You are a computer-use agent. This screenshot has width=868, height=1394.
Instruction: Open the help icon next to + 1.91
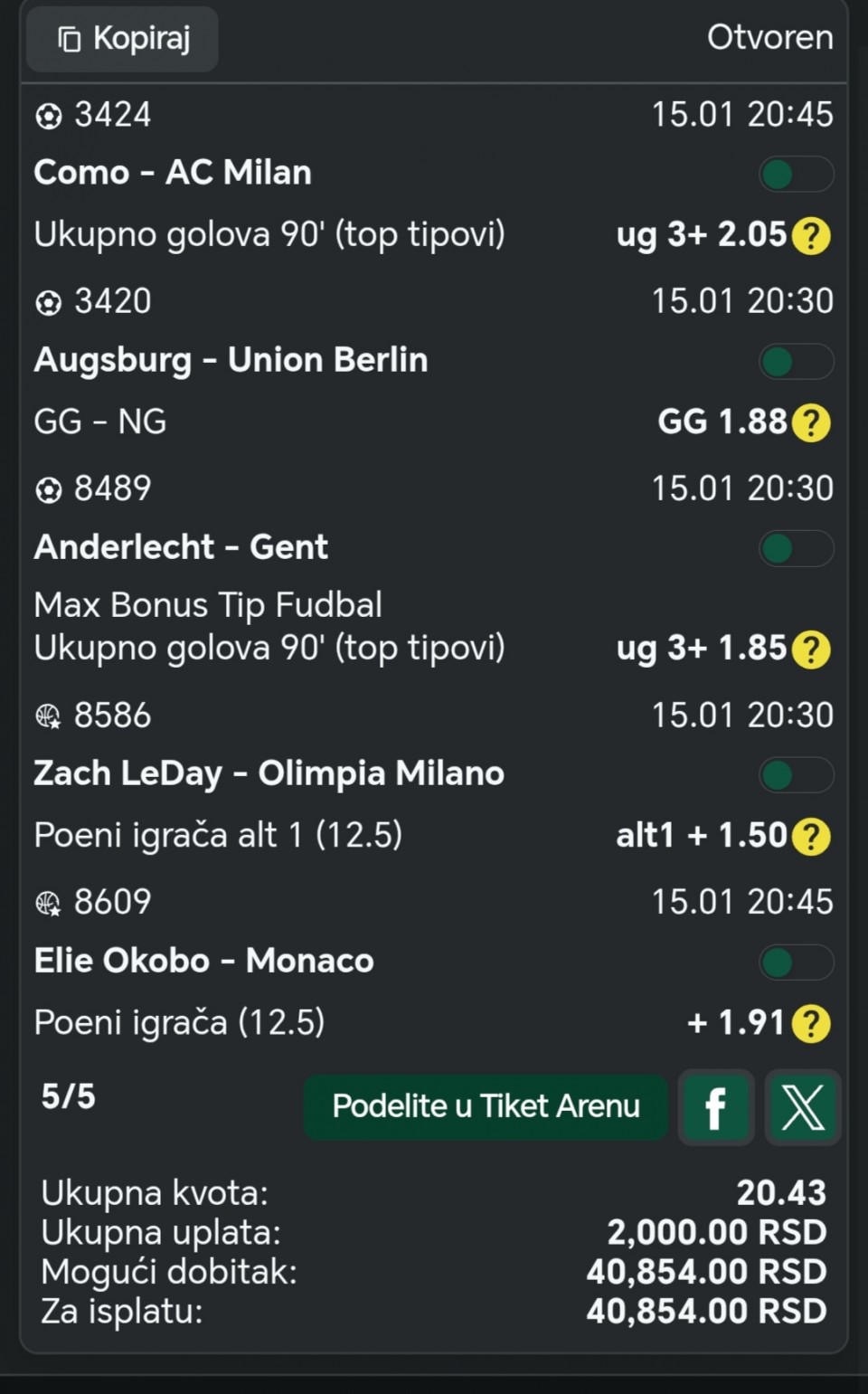coord(811,1024)
